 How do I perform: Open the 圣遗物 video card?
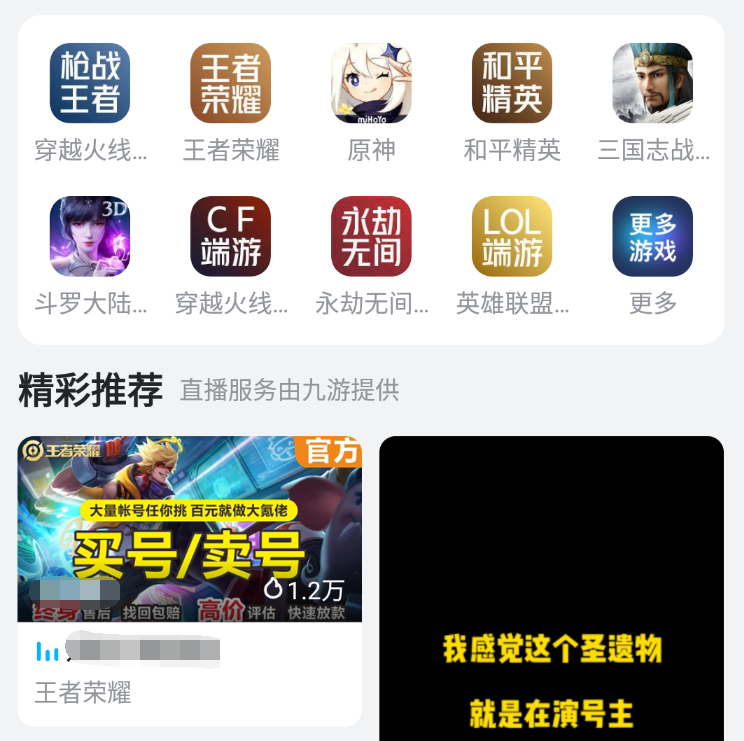point(551,600)
